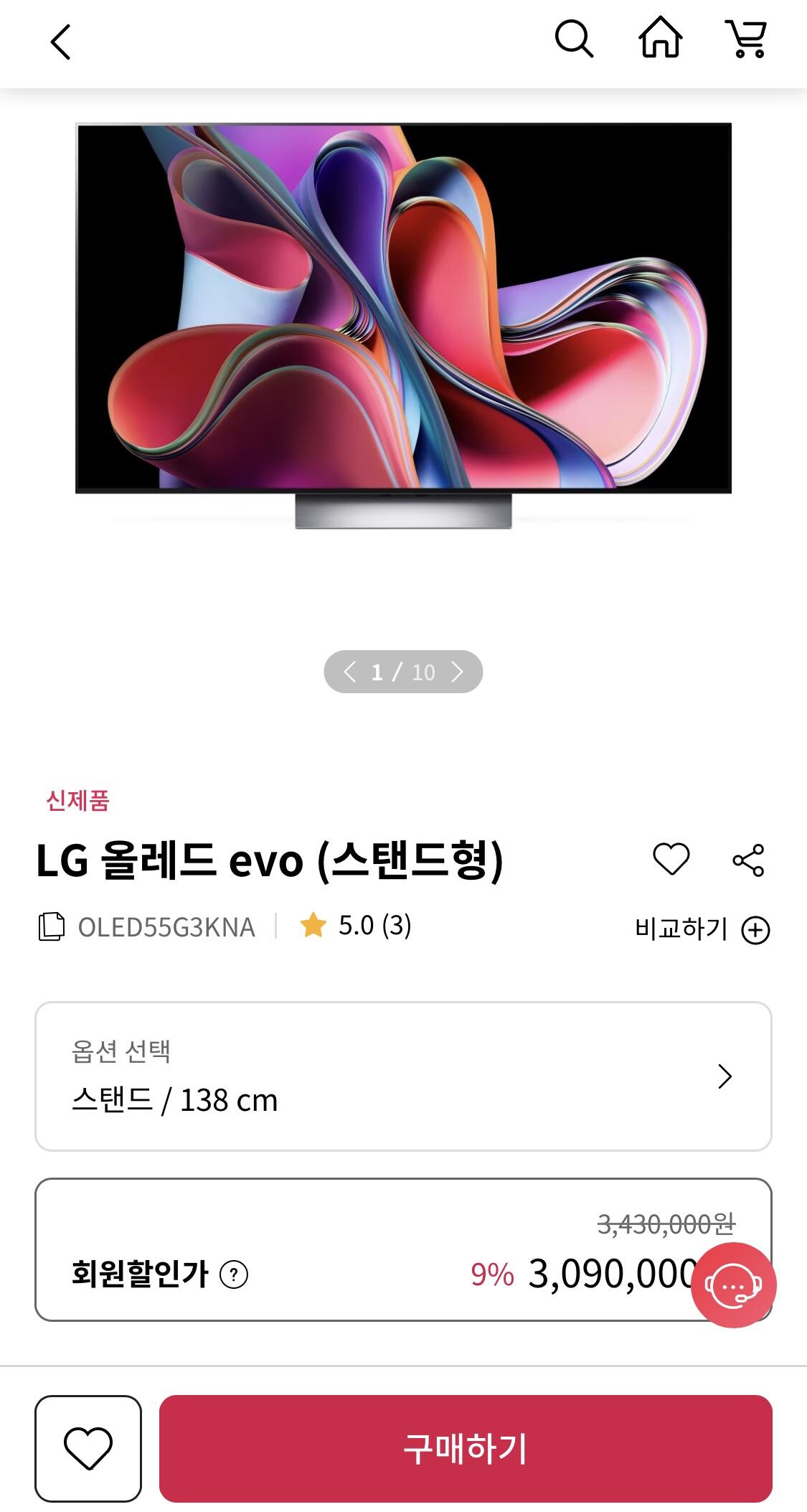
Task: Go back using the top arrow
Action: pos(61,42)
